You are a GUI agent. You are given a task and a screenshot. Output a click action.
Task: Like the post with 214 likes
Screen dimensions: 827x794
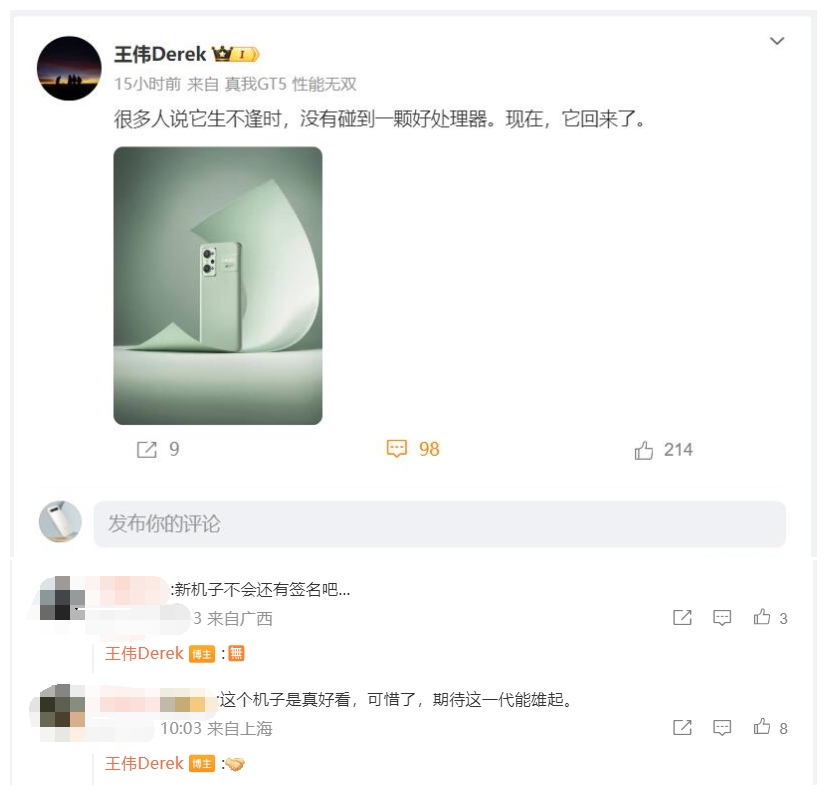coord(663,450)
